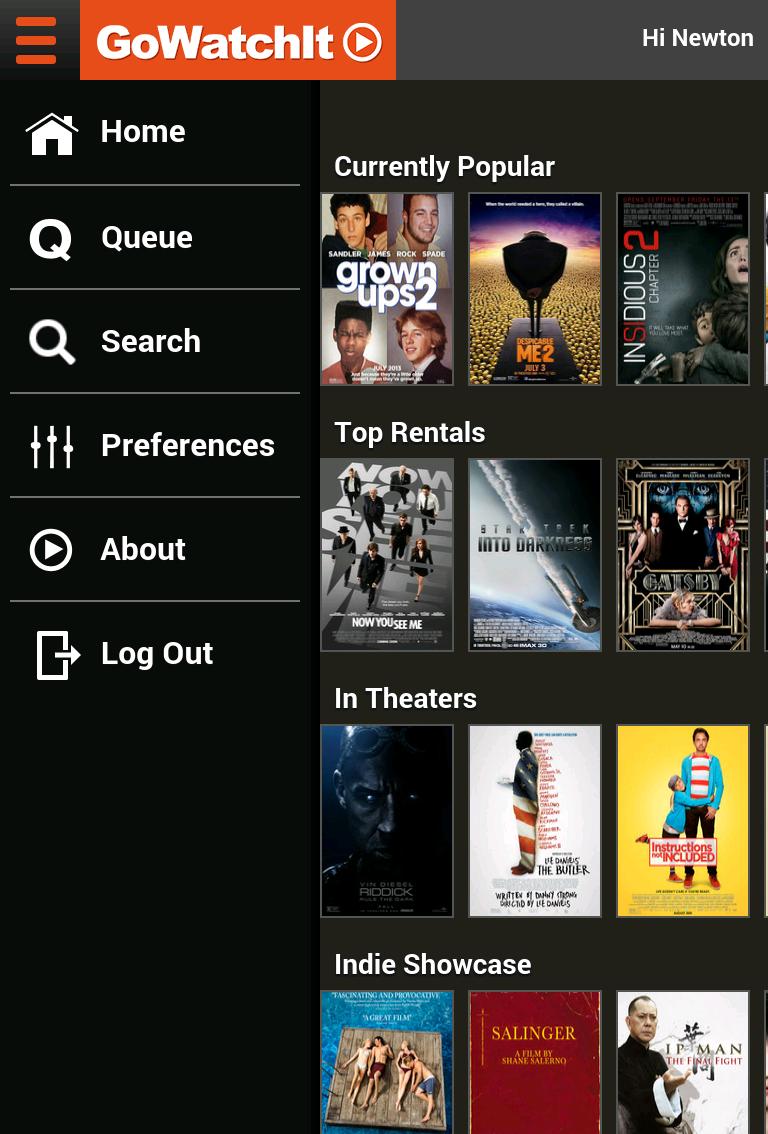Open Preferences via the sliders icon
This screenshot has height=1134, width=768.
click(x=51, y=446)
